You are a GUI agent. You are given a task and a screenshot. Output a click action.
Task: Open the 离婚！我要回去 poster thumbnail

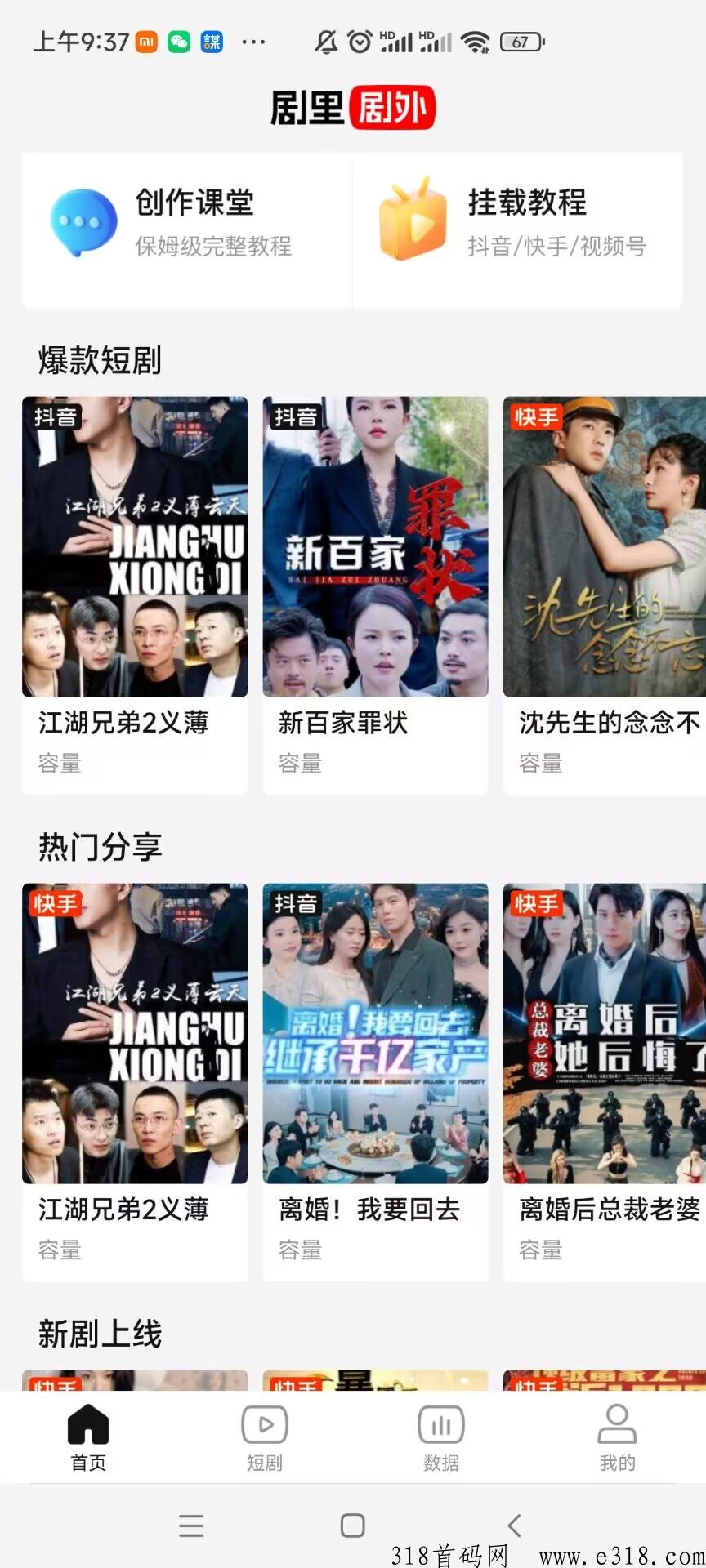click(x=374, y=1032)
